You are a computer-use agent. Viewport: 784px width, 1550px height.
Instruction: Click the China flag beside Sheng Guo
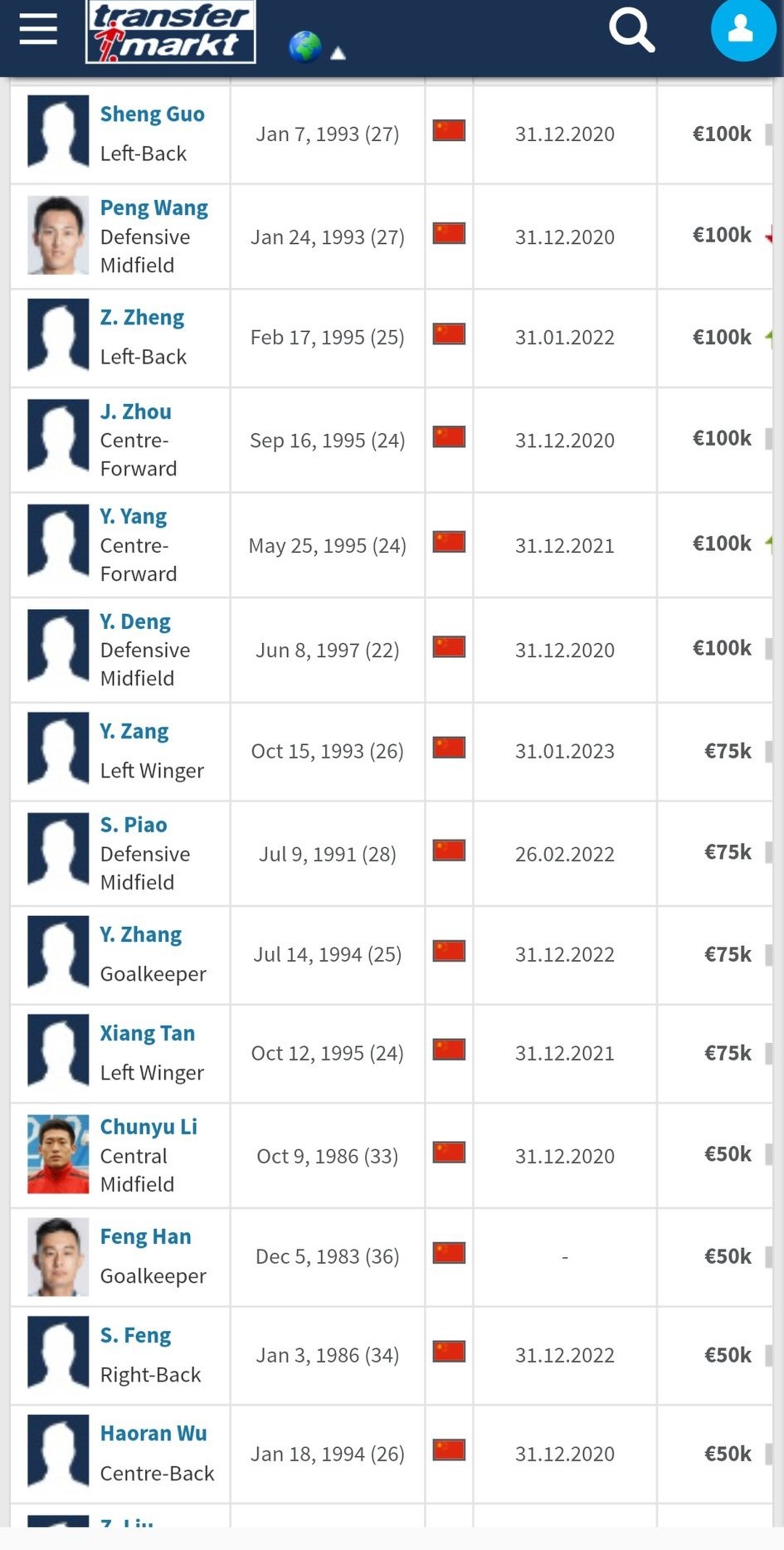tap(448, 129)
